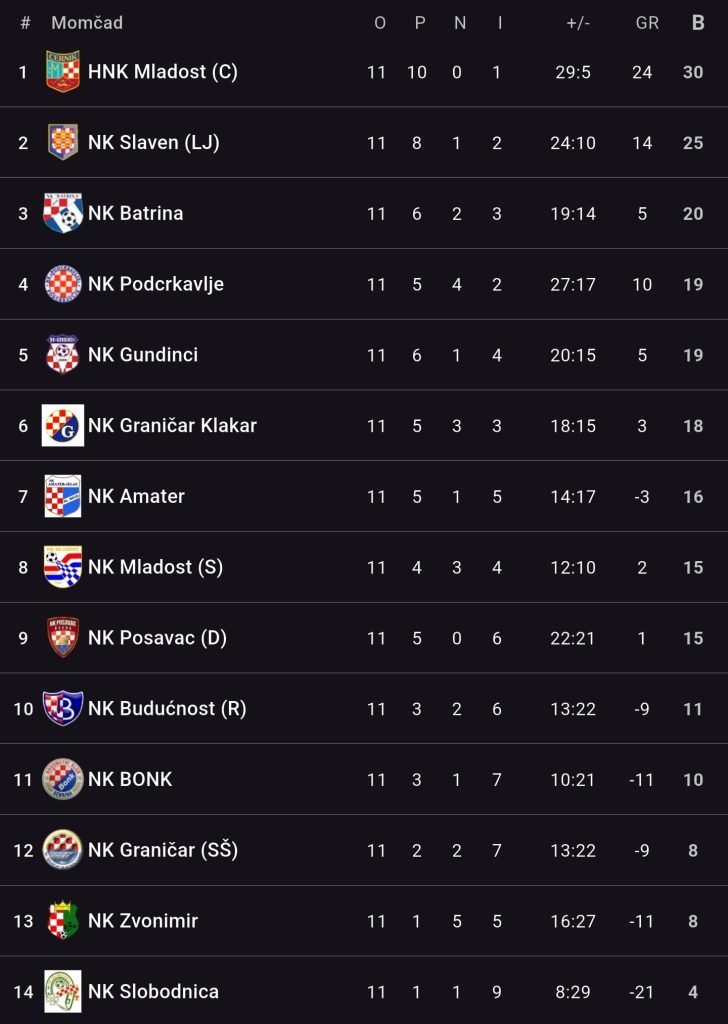This screenshot has height=1024, width=728.
Task: View NK Batrina team details
Action: click(x=135, y=213)
